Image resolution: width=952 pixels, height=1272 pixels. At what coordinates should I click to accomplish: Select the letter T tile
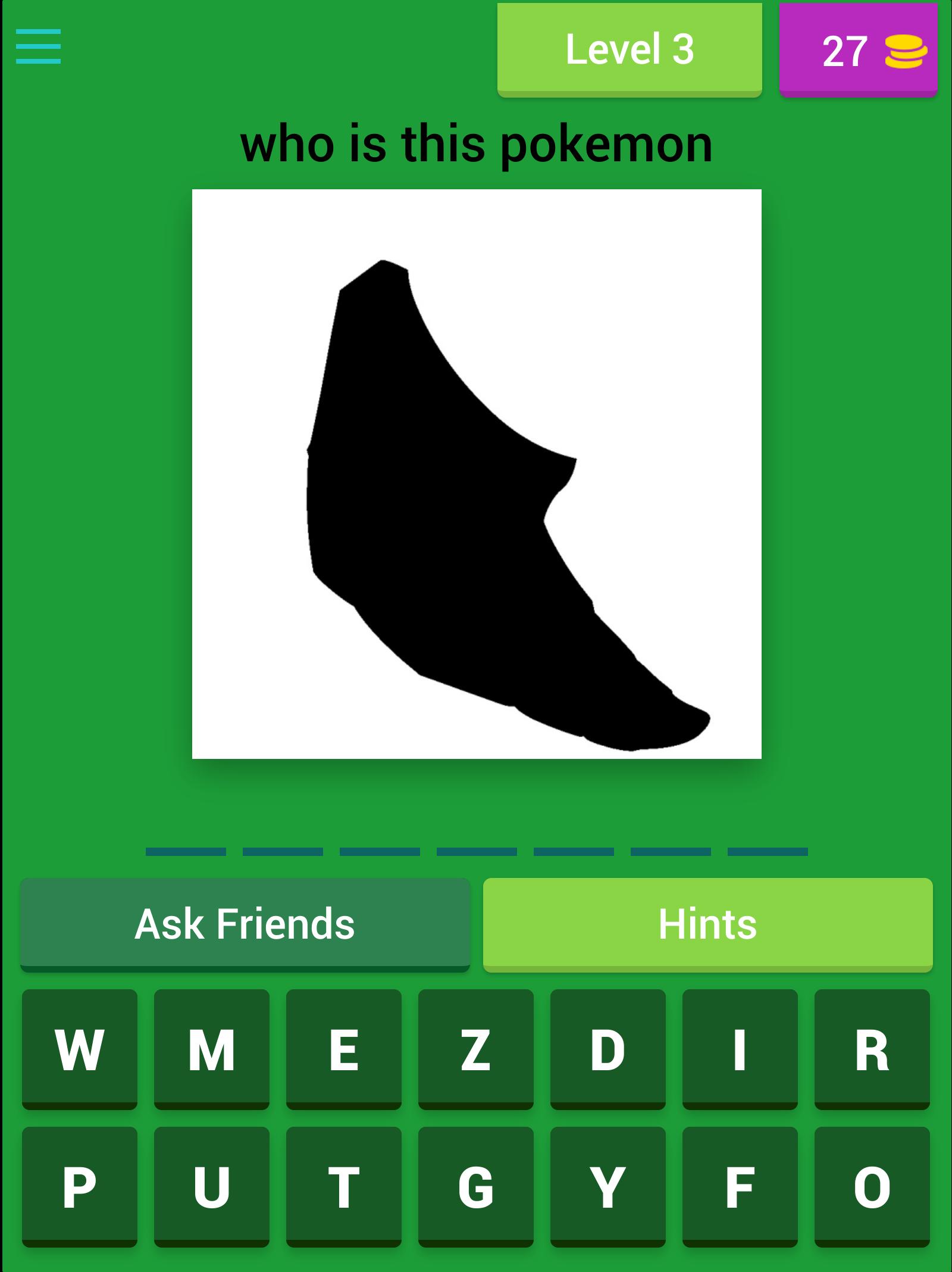[344, 1186]
